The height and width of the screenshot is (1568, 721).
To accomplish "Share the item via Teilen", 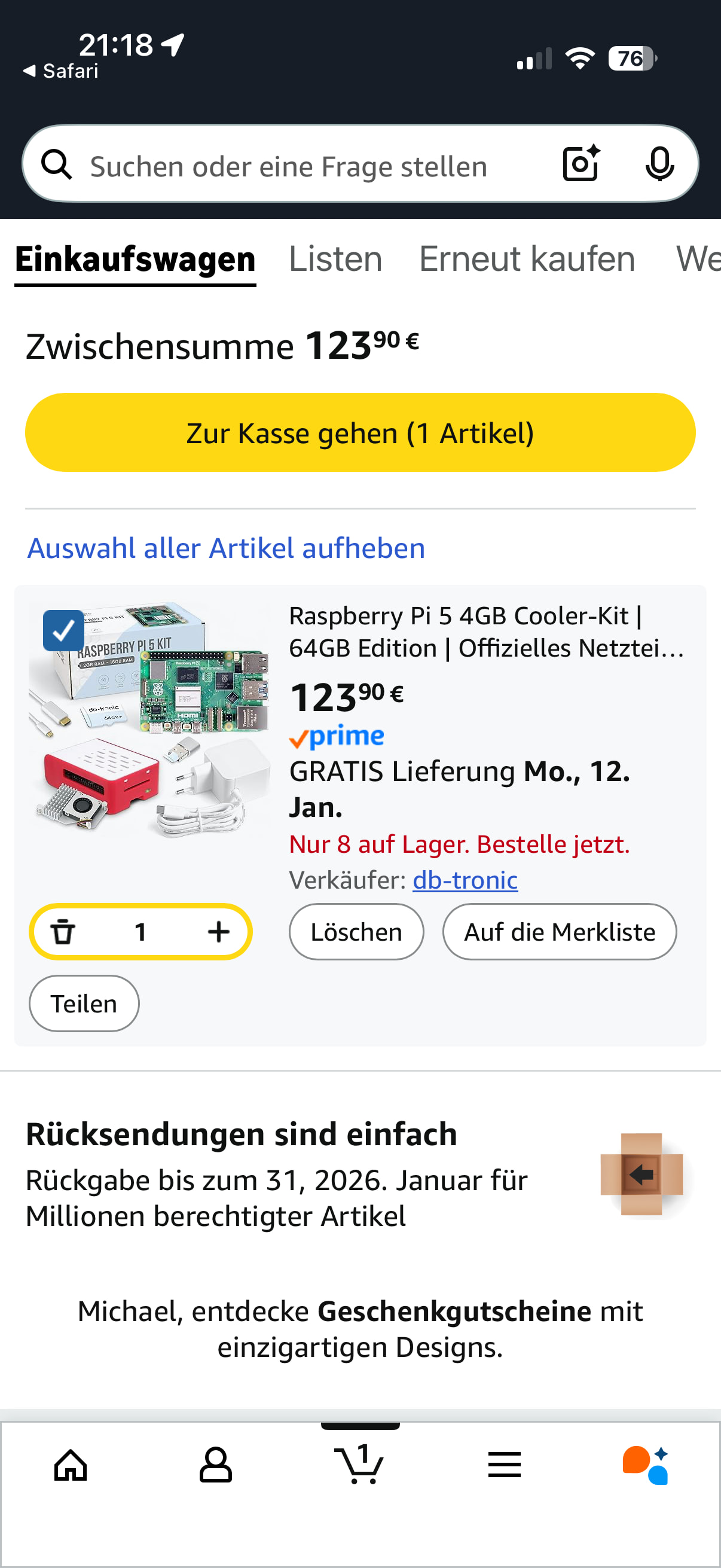I will [84, 1003].
